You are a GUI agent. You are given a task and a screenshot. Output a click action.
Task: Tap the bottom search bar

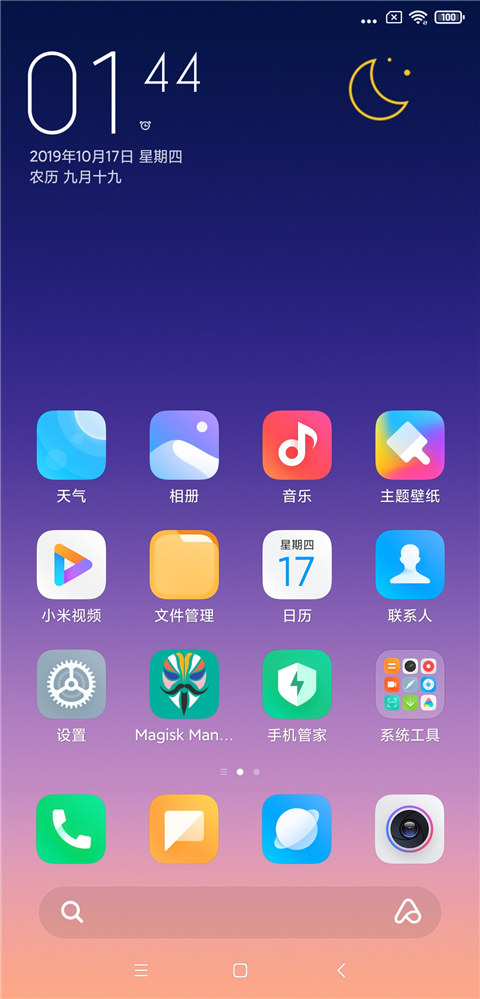click(240, 912)
